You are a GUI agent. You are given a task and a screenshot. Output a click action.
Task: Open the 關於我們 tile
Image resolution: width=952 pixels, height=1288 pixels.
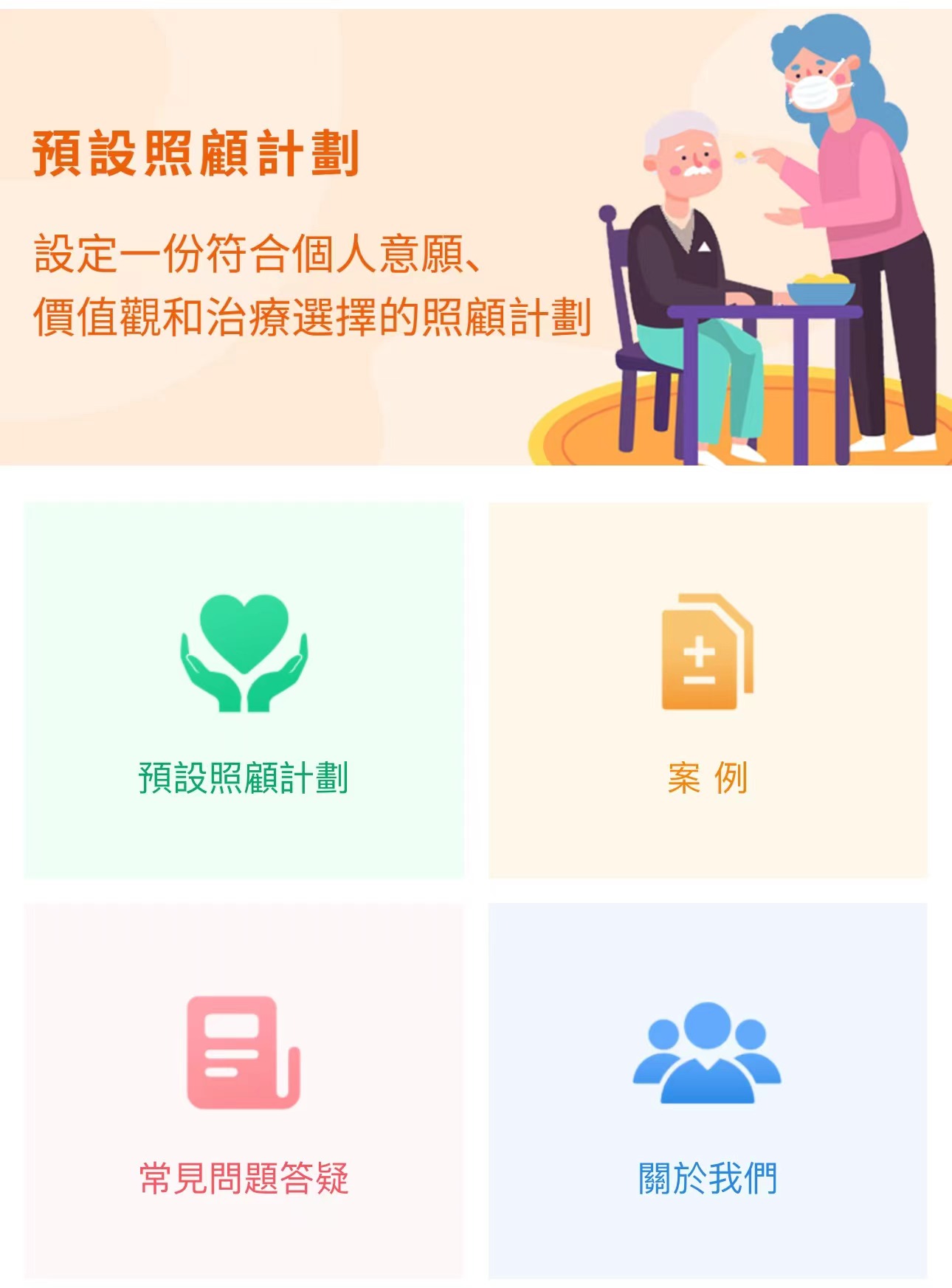pyautogui.click(x=707, y=1090)
